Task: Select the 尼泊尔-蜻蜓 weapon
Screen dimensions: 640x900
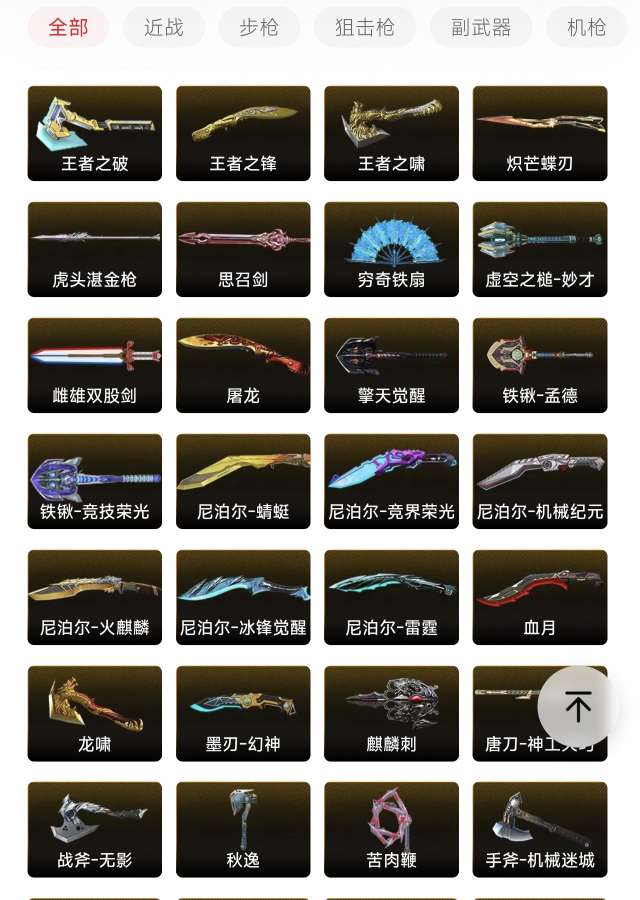Action: [x=243, y=481]
